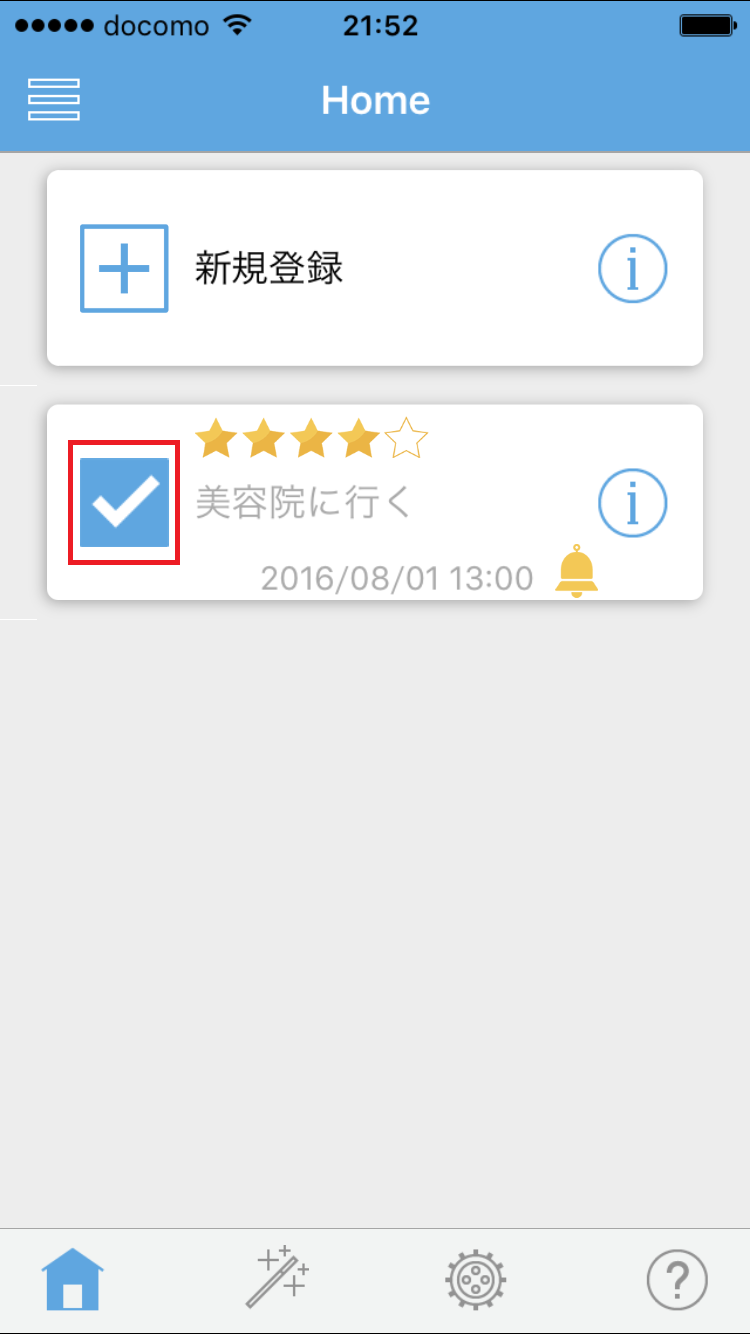Open info for 新規登録
The height and width of the screenshot is (1334, 750).
pyautogui.click(x=632, y=268)
